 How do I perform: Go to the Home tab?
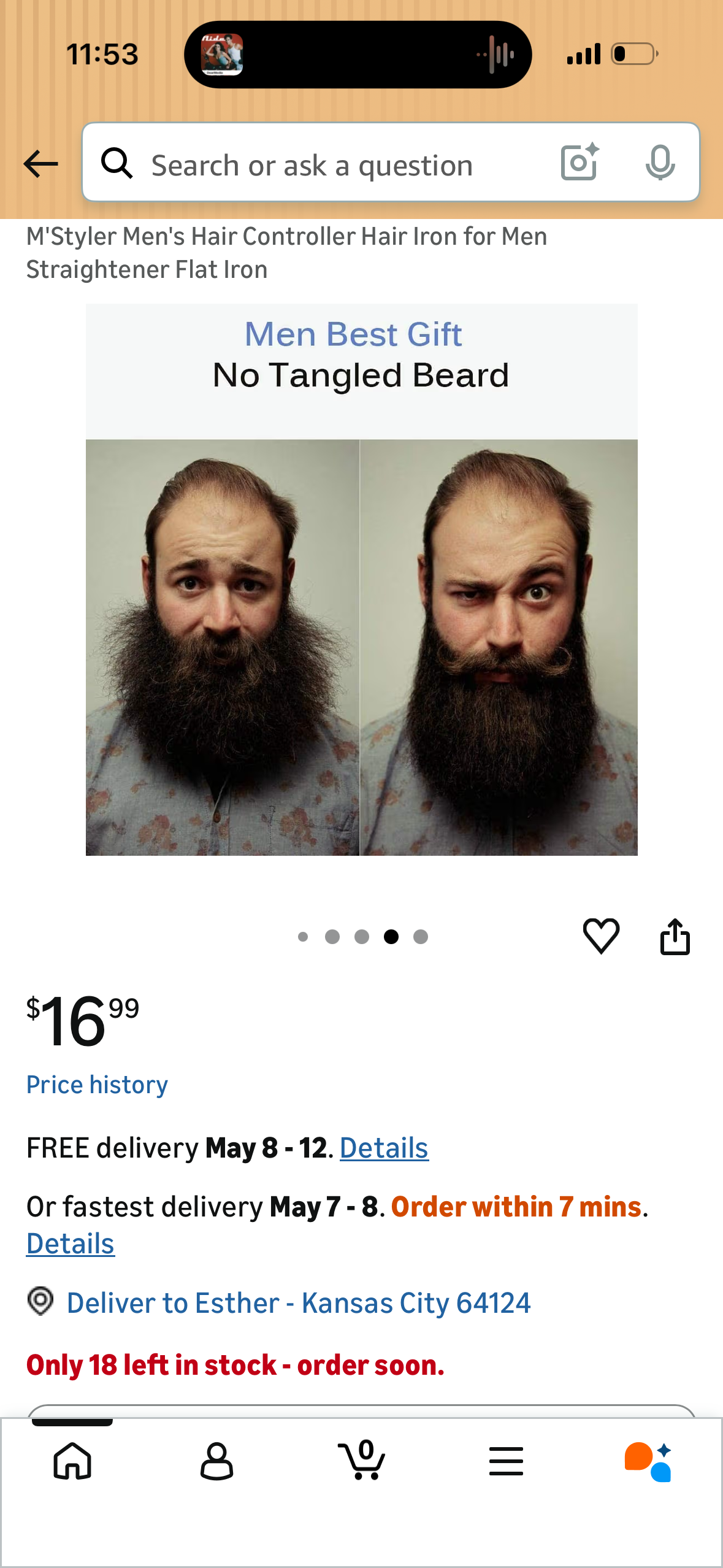(x=72, y=1461)
